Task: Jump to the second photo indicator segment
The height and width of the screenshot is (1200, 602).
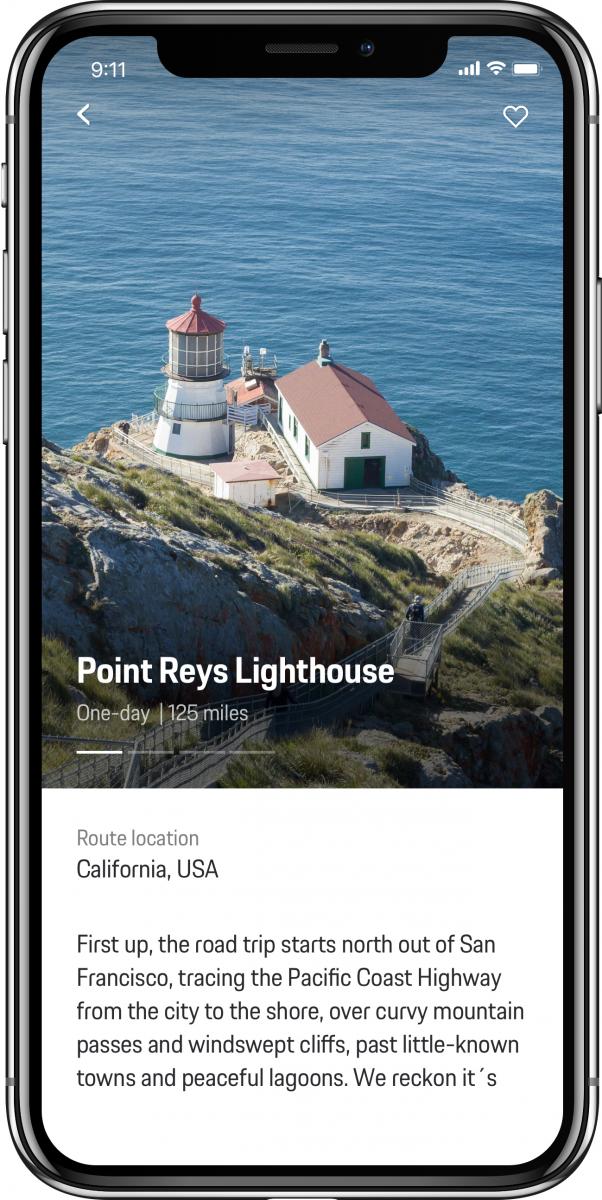Action: point(150,751)
